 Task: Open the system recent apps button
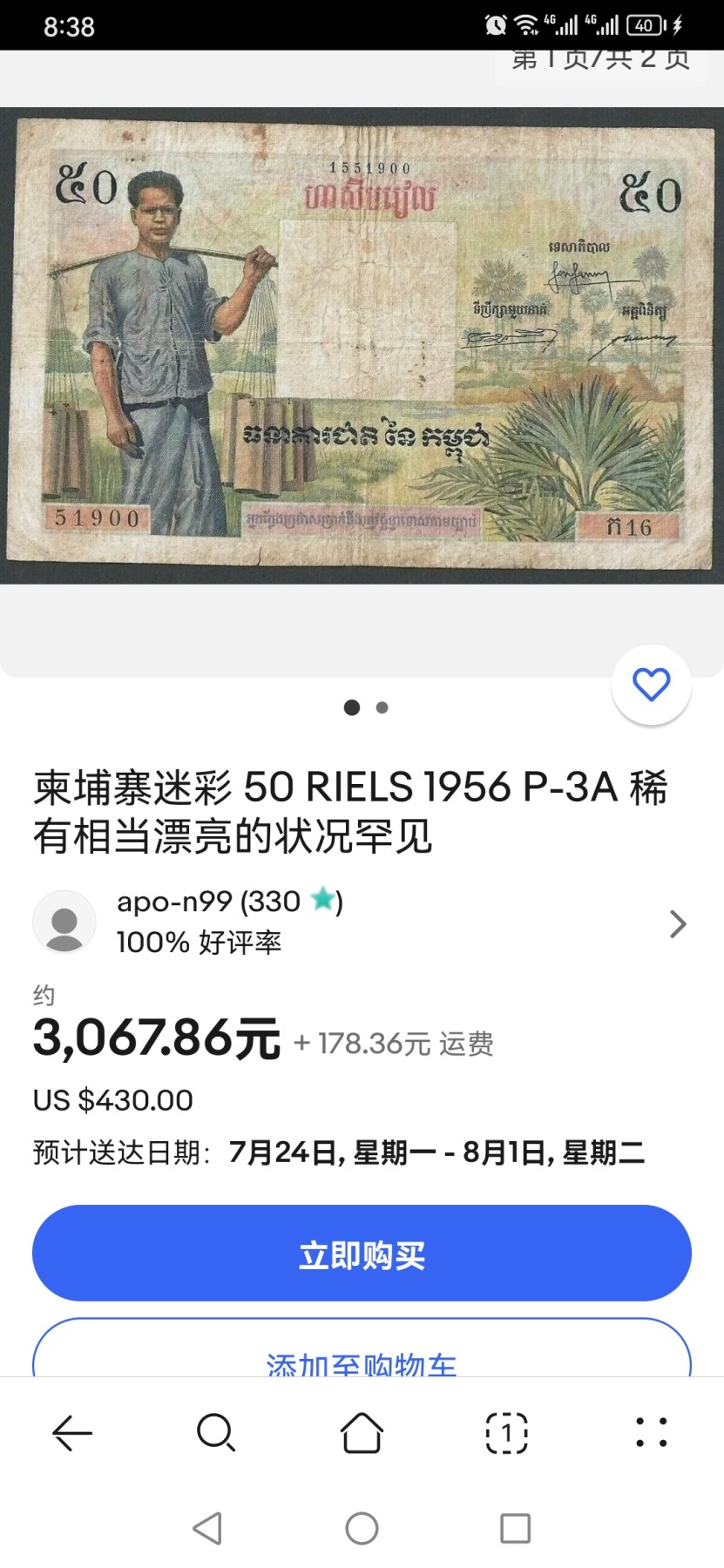(x=515, y=1528)
